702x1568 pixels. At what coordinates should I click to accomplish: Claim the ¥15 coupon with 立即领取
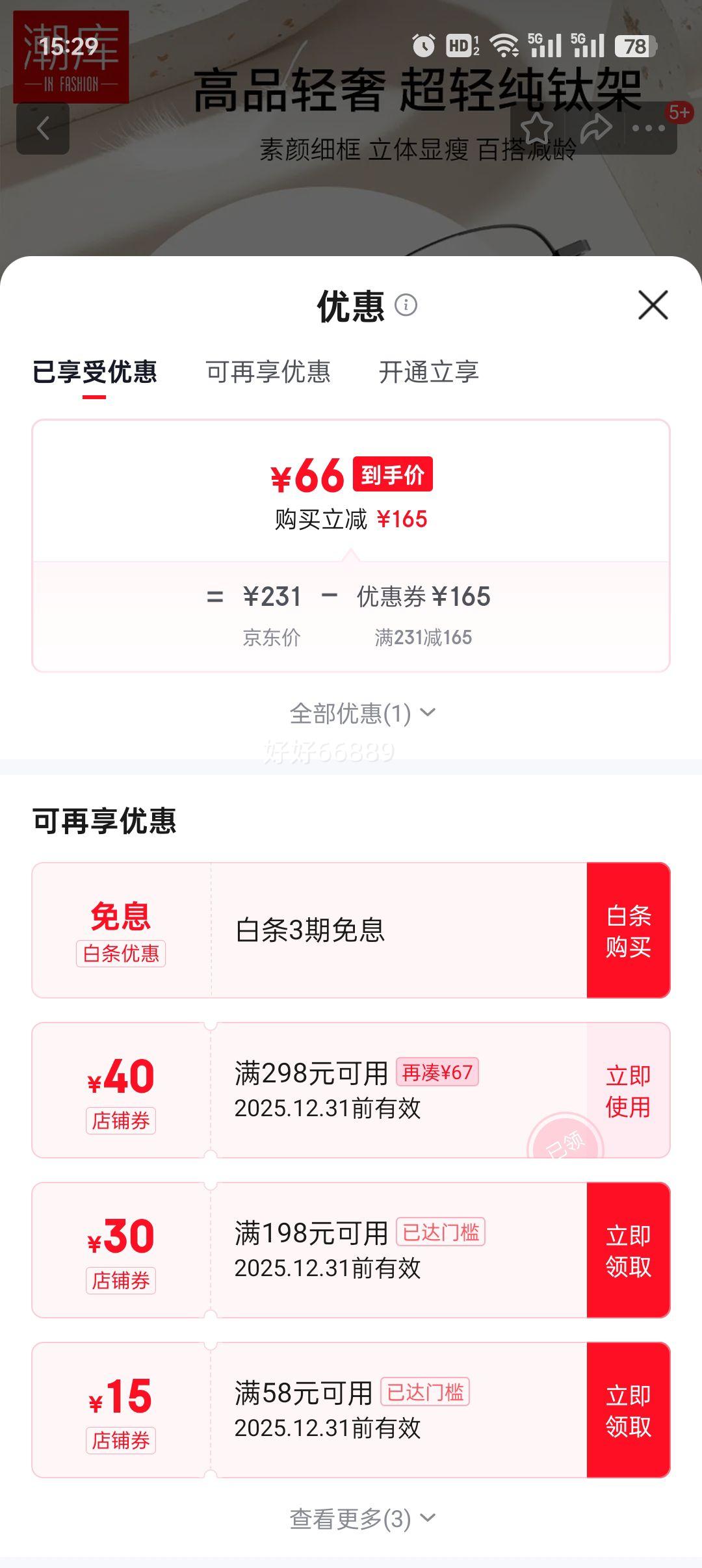628,1412
